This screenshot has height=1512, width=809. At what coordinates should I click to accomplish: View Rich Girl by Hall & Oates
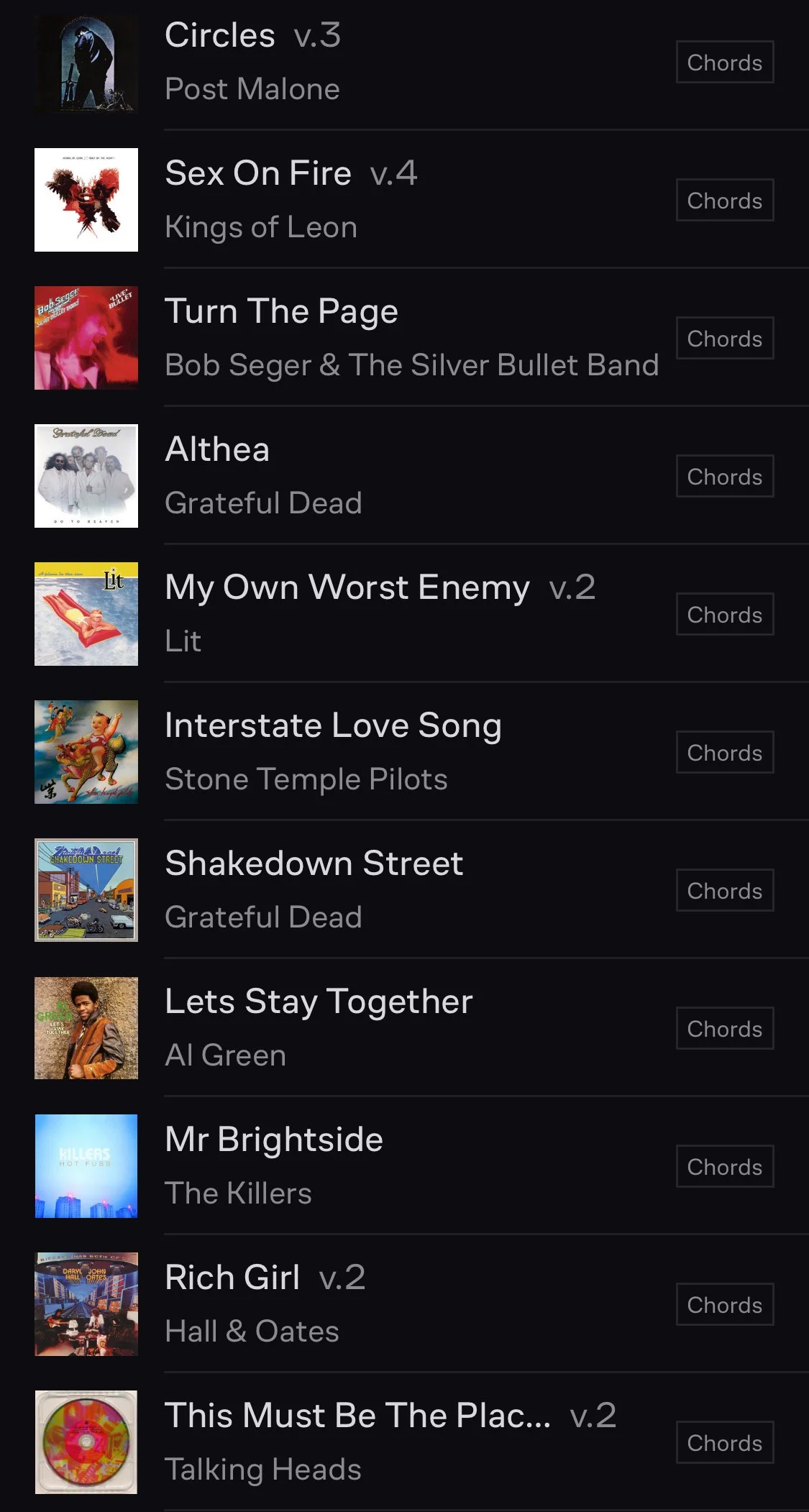(x=232, y=1278)
